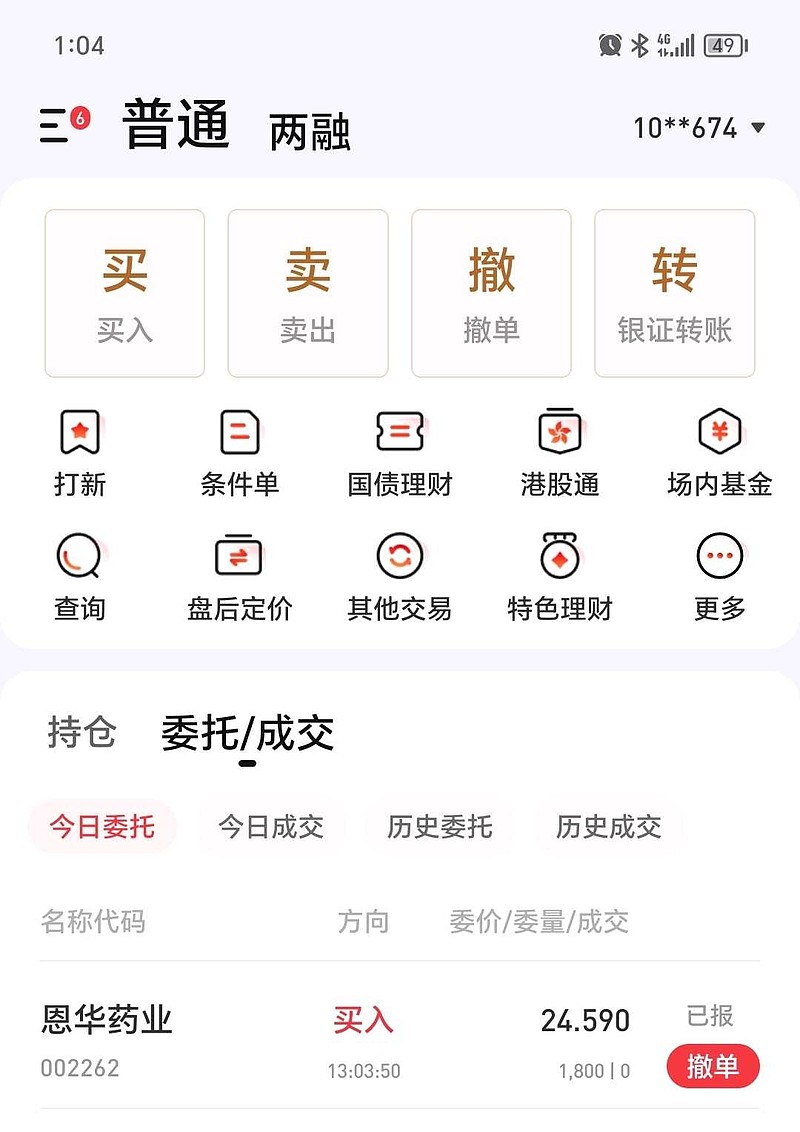Open 国债理财 treasury products

(x=400, y=453)
